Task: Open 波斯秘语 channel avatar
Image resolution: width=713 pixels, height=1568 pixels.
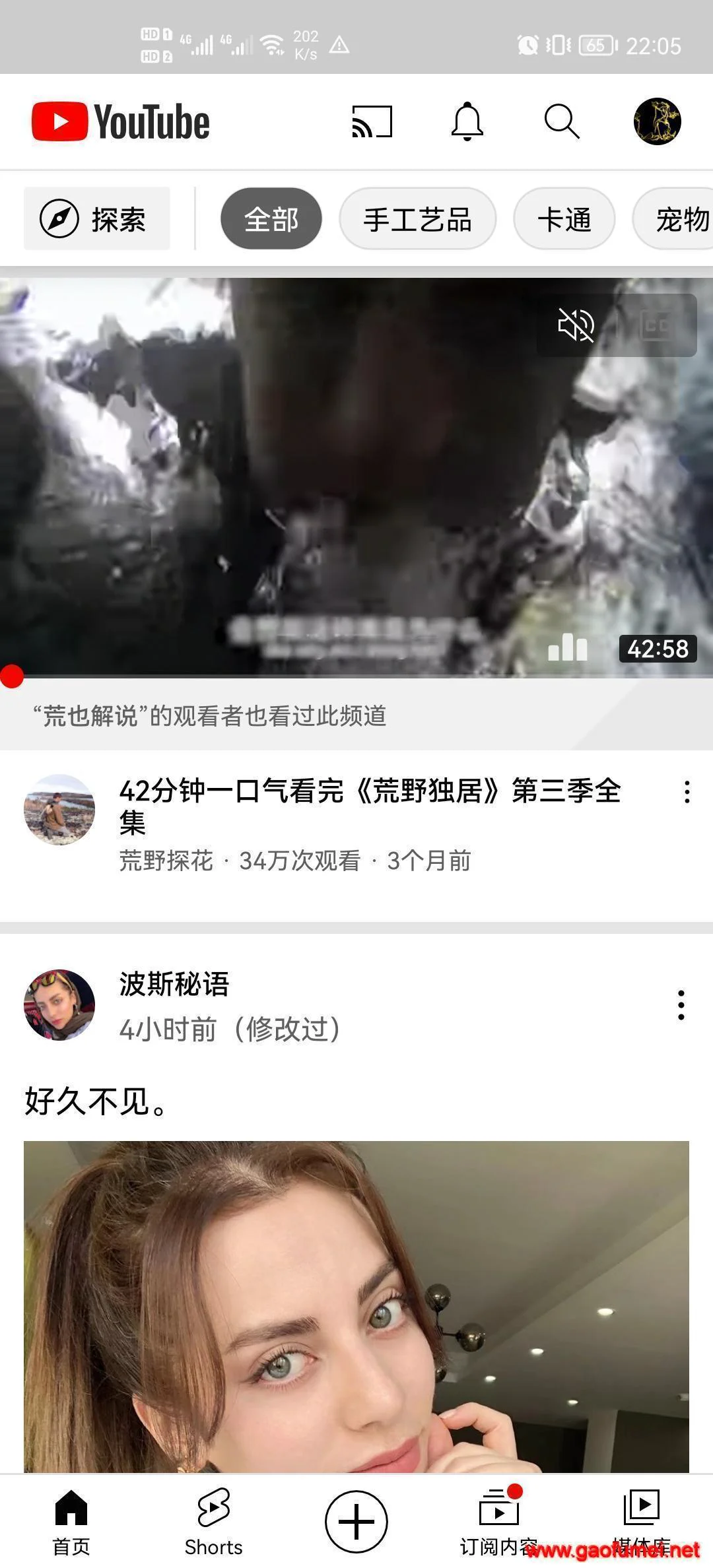Action: [59, 1004]
